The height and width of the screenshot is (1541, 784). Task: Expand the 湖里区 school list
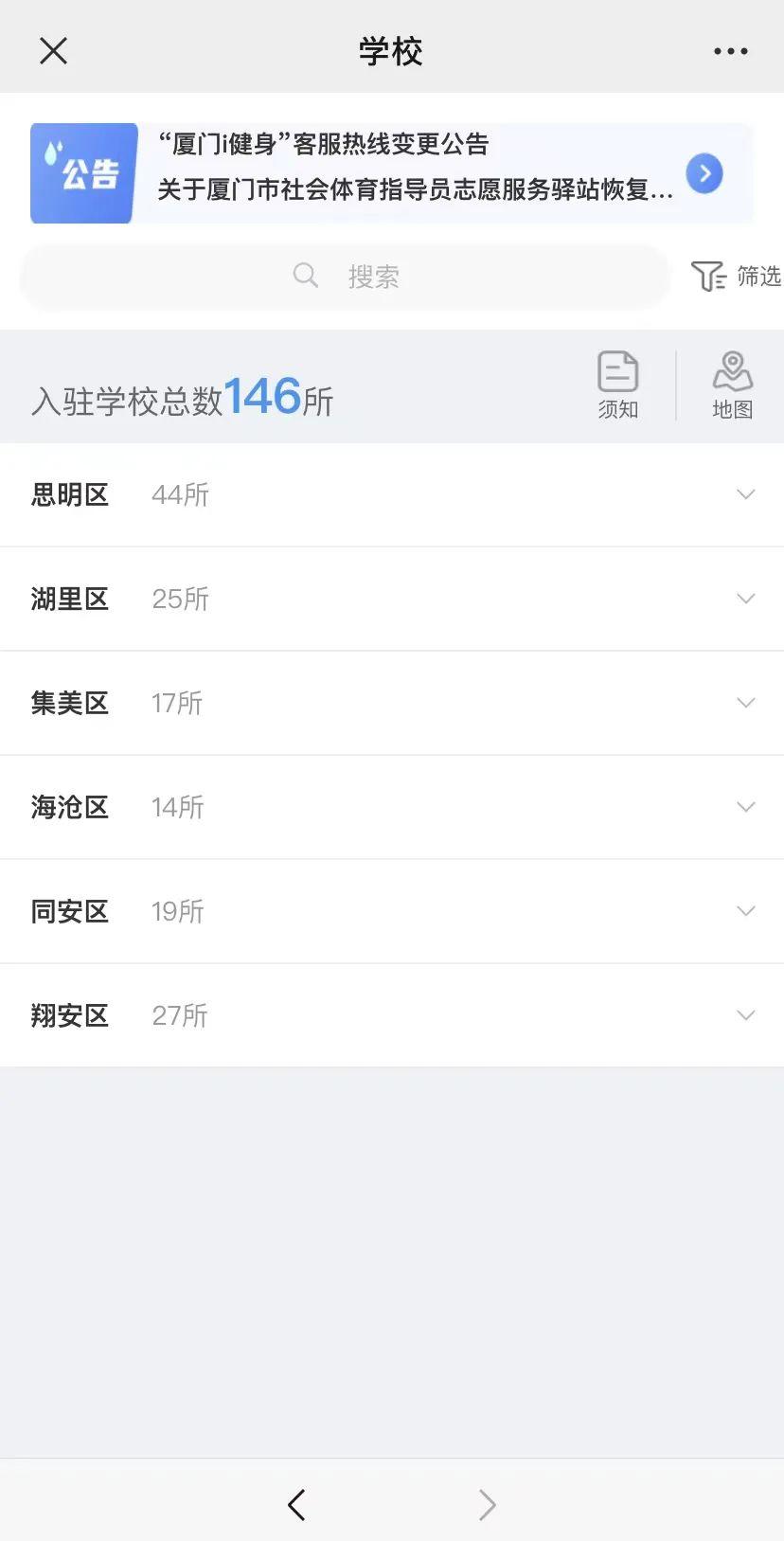point(392,599)
